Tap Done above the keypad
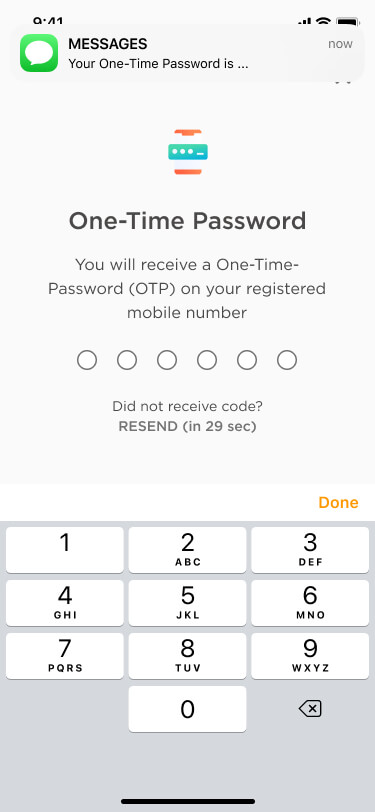The width and height of the screenshot is (375, 812). (x=338, y=502)
